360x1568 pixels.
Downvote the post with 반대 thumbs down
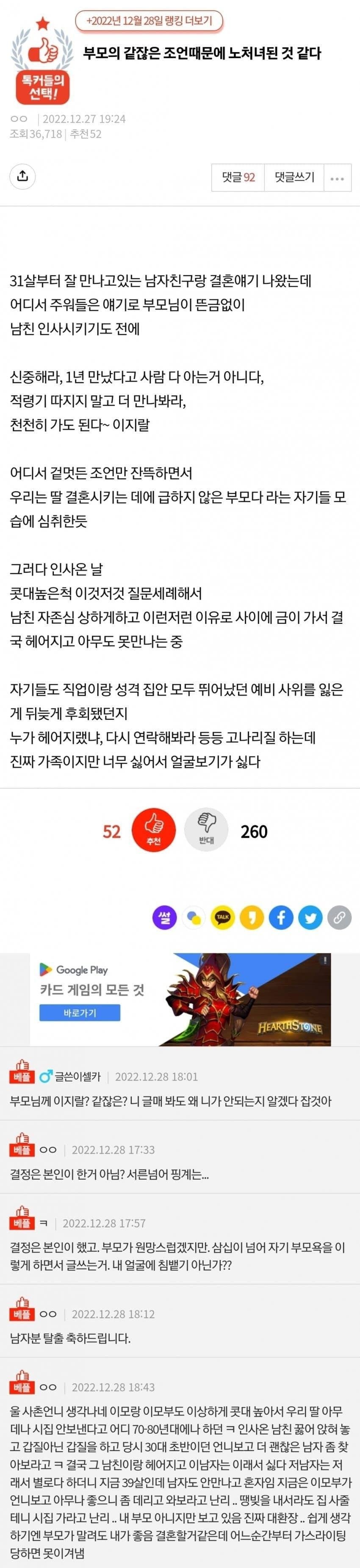[x=206, y=831]
